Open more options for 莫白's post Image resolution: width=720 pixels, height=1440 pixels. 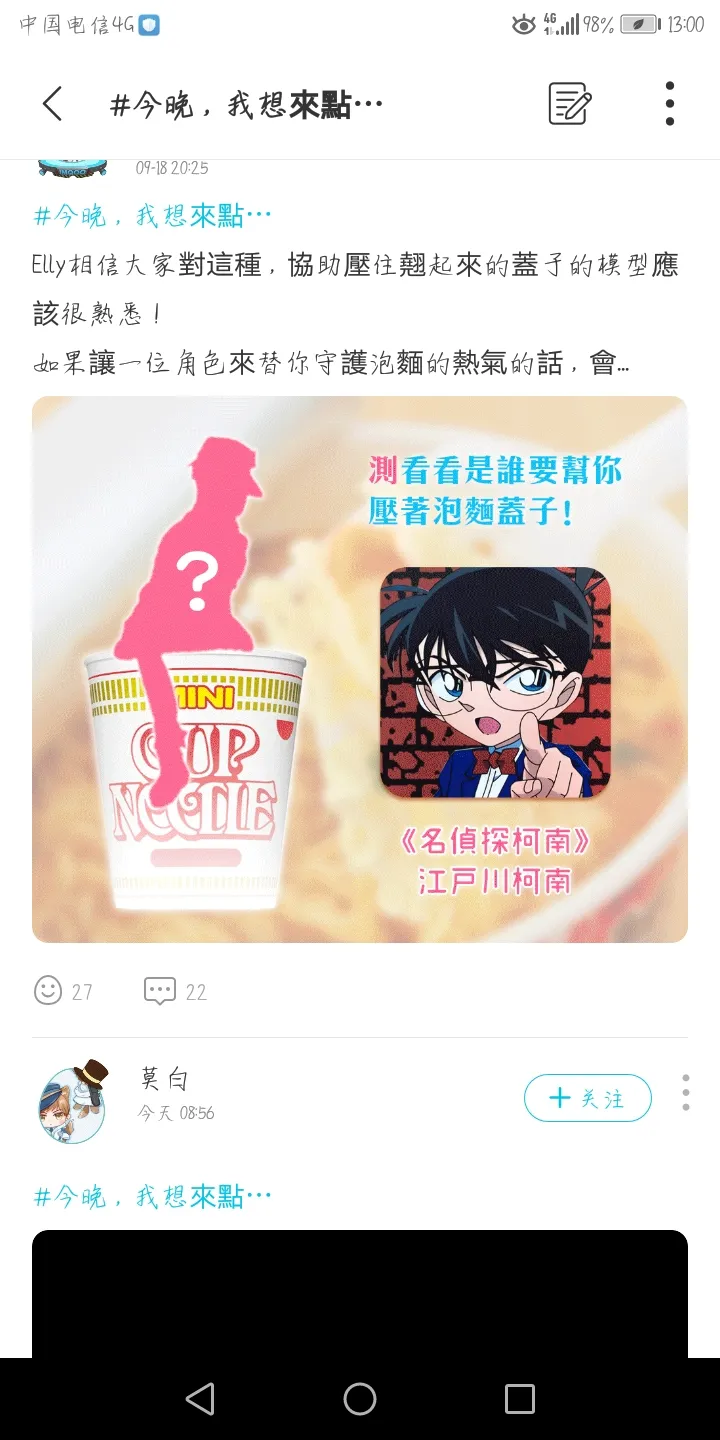pyautogui.click(x=685, y=1093)
